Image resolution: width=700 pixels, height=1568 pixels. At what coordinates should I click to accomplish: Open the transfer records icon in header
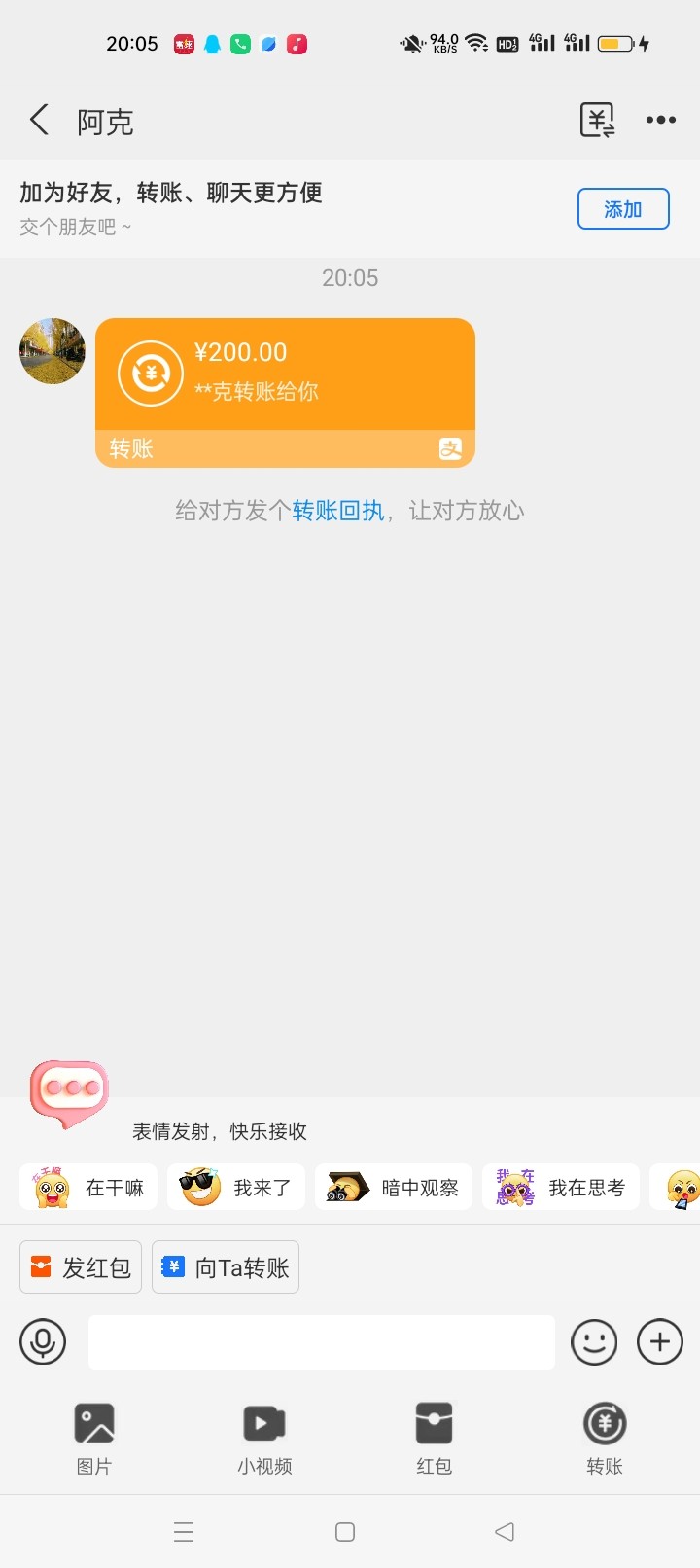click(x=597, y=121)
